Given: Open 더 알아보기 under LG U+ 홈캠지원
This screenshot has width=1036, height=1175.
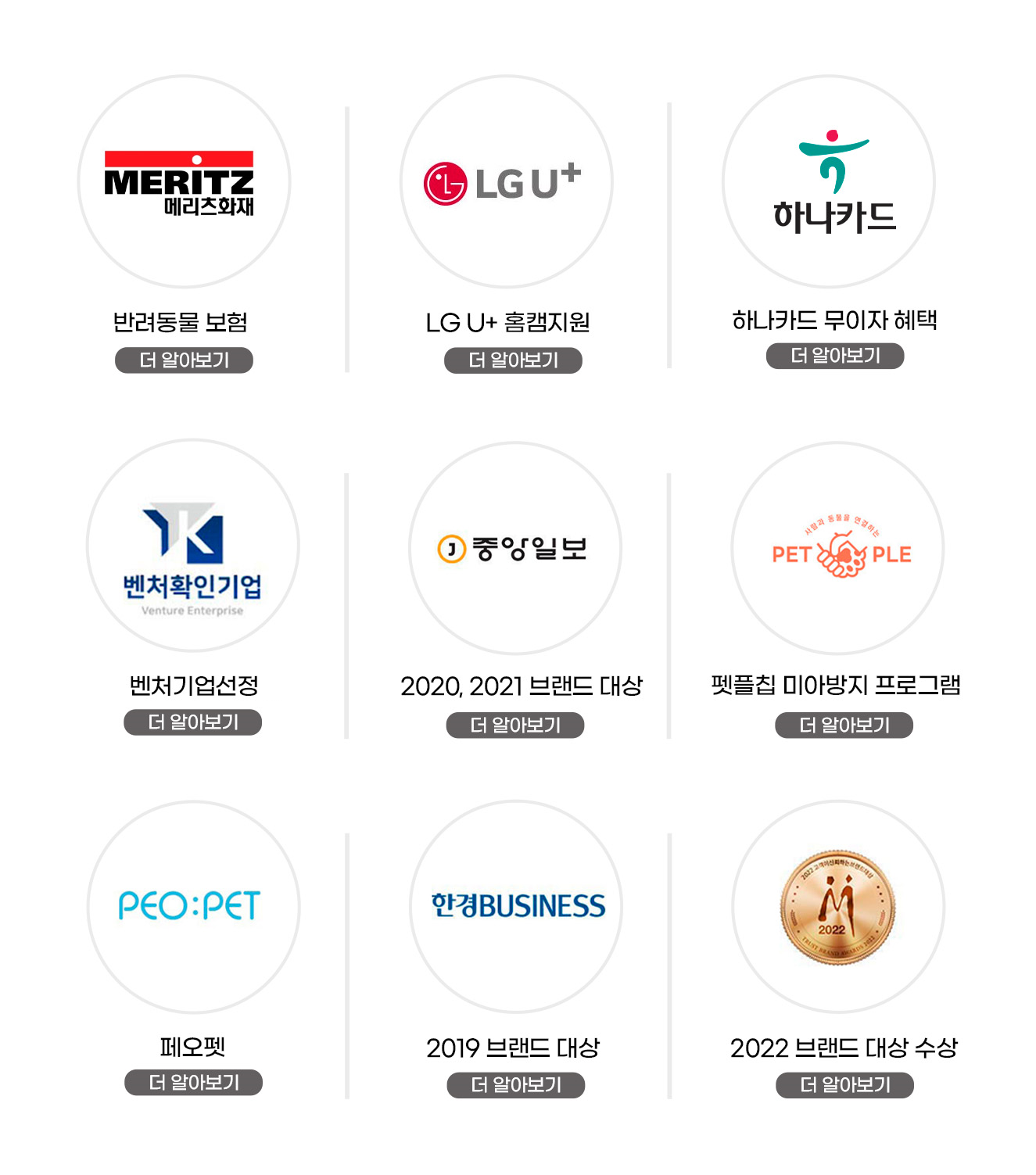Looking at the screenshot, I should tap(513, 360).
